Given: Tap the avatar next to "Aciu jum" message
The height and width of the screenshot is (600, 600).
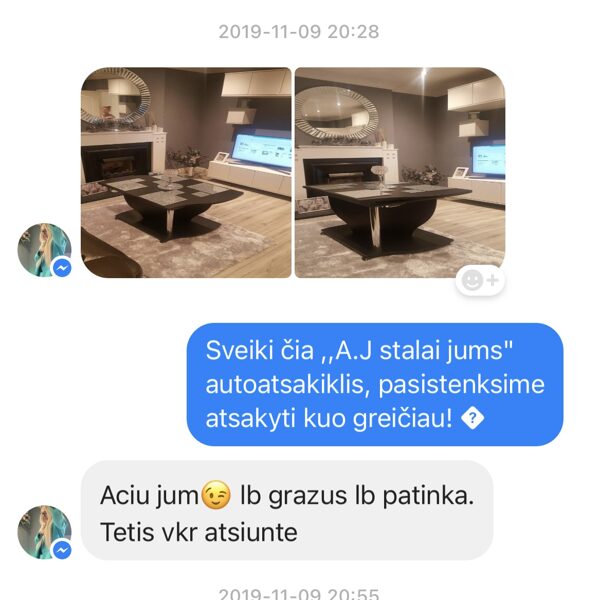Looking at the screenshot, I should (x=45, y=532).
